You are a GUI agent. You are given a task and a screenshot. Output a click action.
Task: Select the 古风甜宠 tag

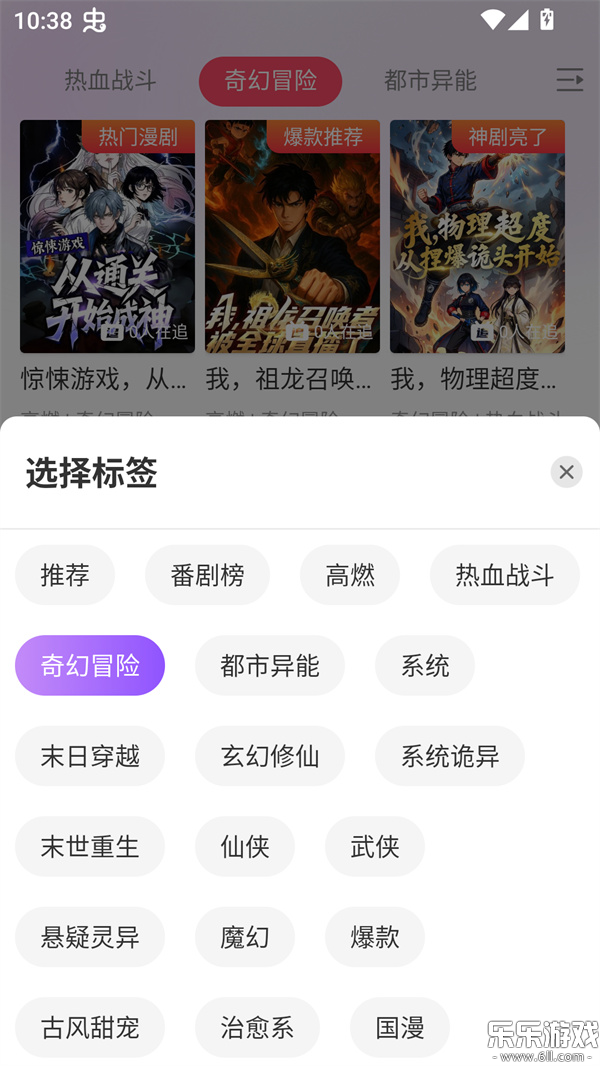90,1028
